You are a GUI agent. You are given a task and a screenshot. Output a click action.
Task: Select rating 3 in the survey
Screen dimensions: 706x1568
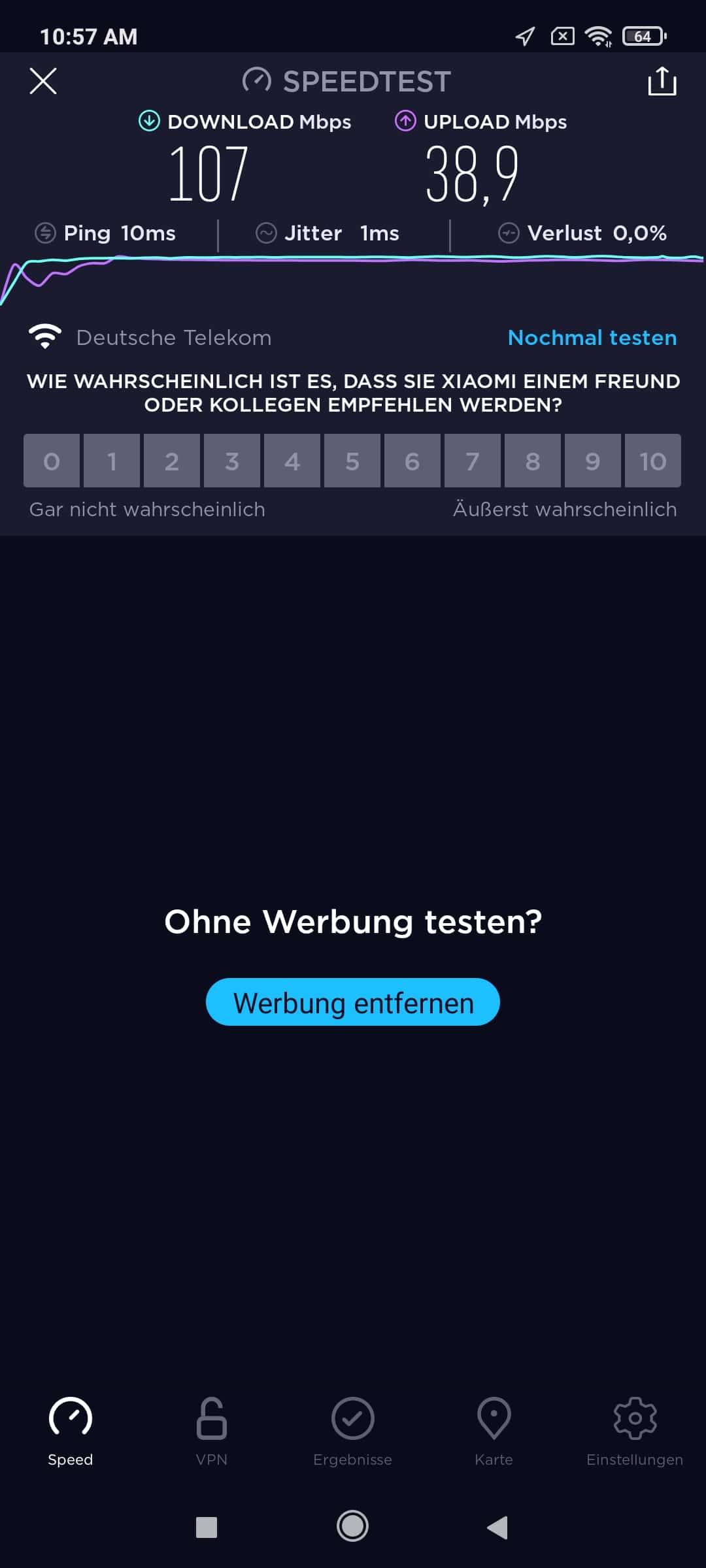pyautogui.click(x=232, y=461)
